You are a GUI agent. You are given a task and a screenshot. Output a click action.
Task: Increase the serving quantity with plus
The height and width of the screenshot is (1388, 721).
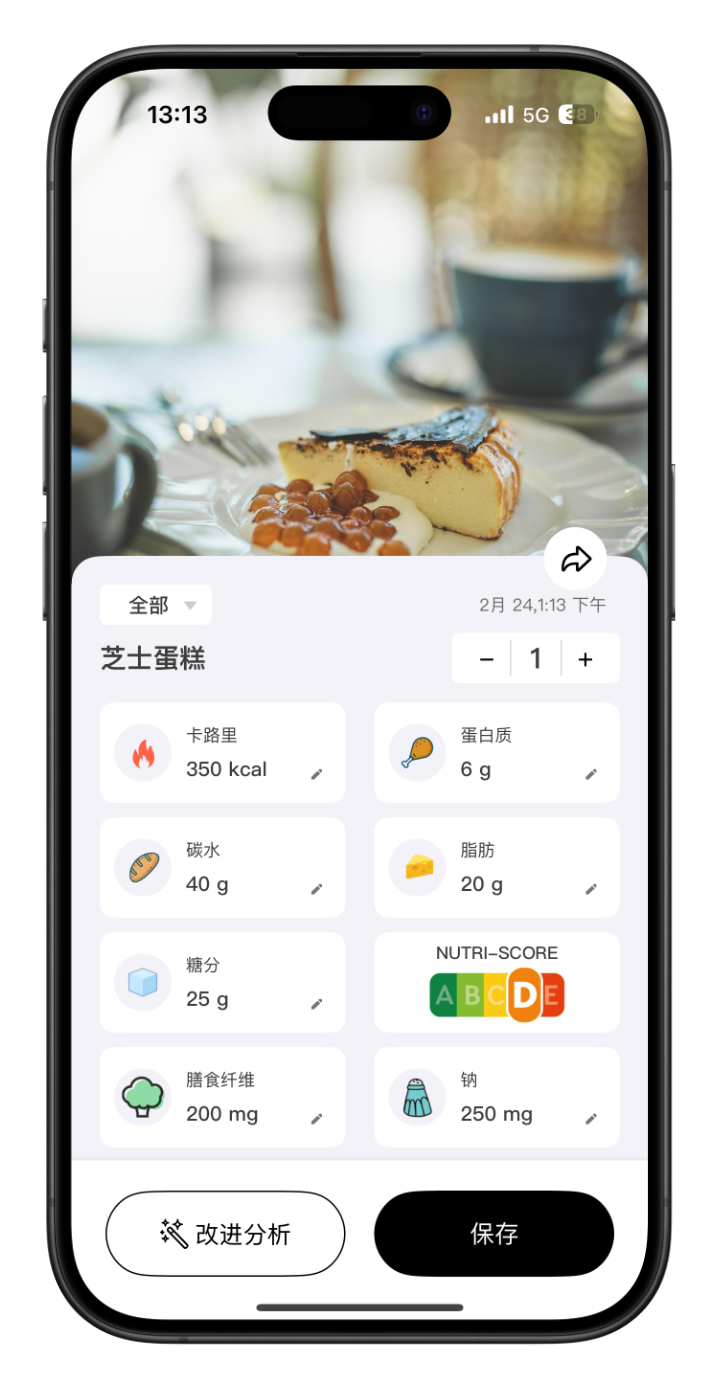tap(586, 659)
